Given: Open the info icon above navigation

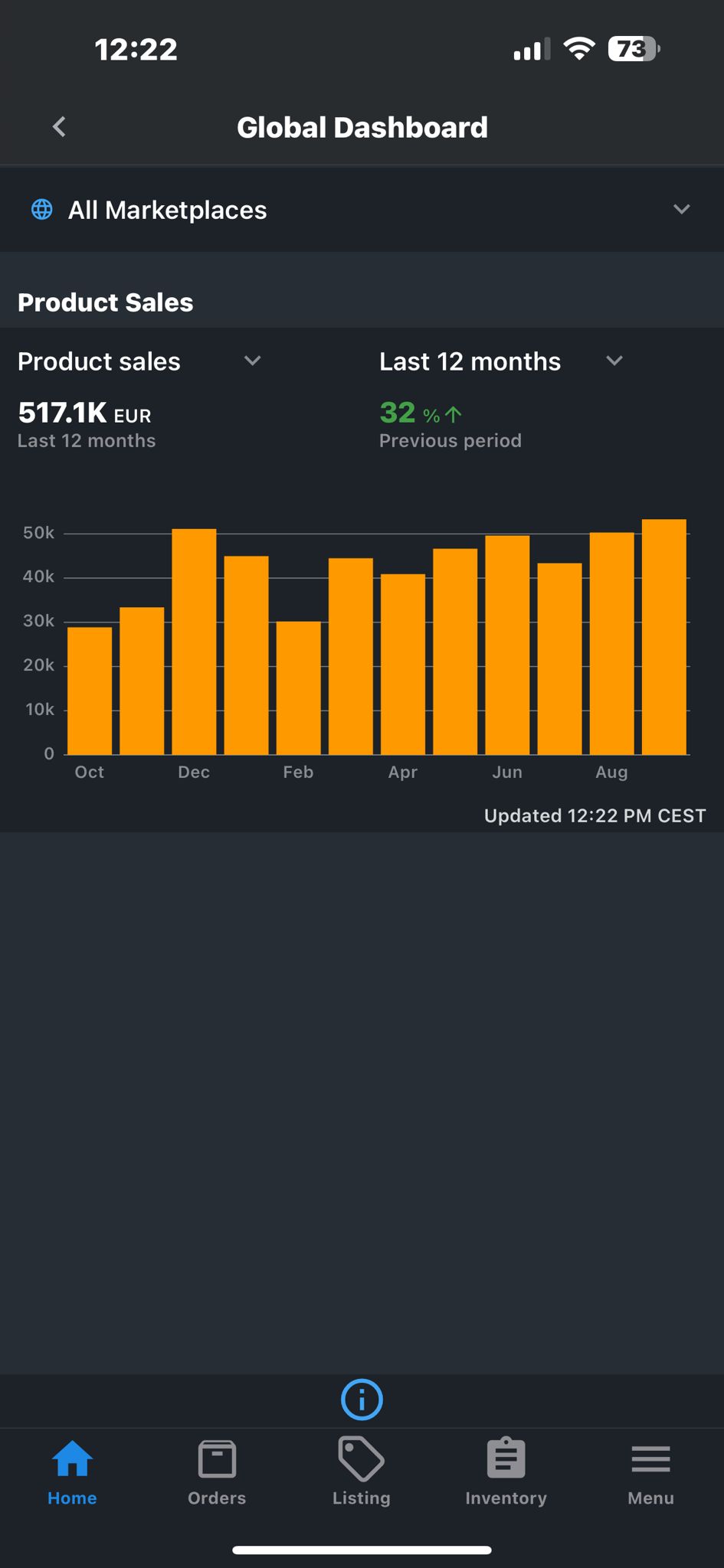Looking at the screenshot, I should 362,1400.
